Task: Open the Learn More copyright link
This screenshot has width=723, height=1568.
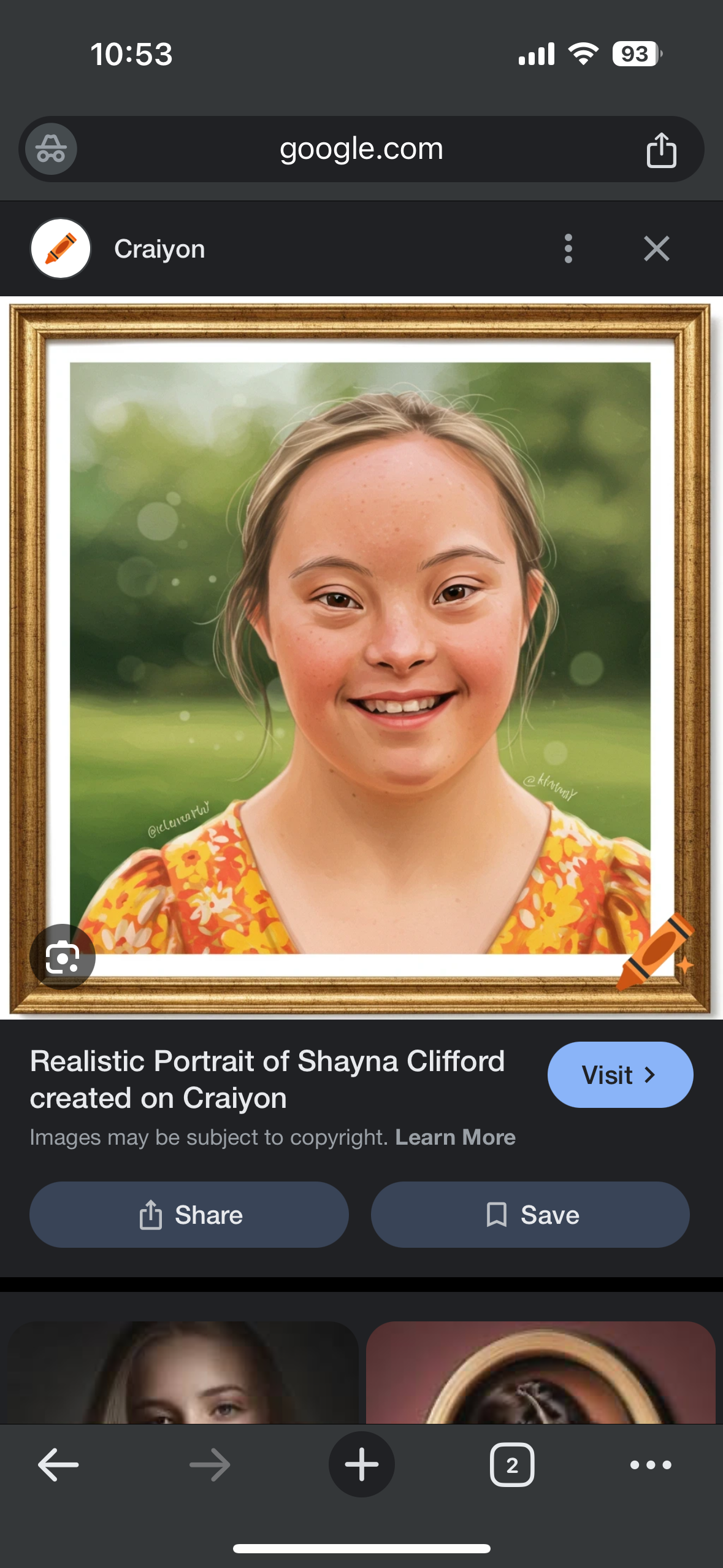Action: (455, 1137)
